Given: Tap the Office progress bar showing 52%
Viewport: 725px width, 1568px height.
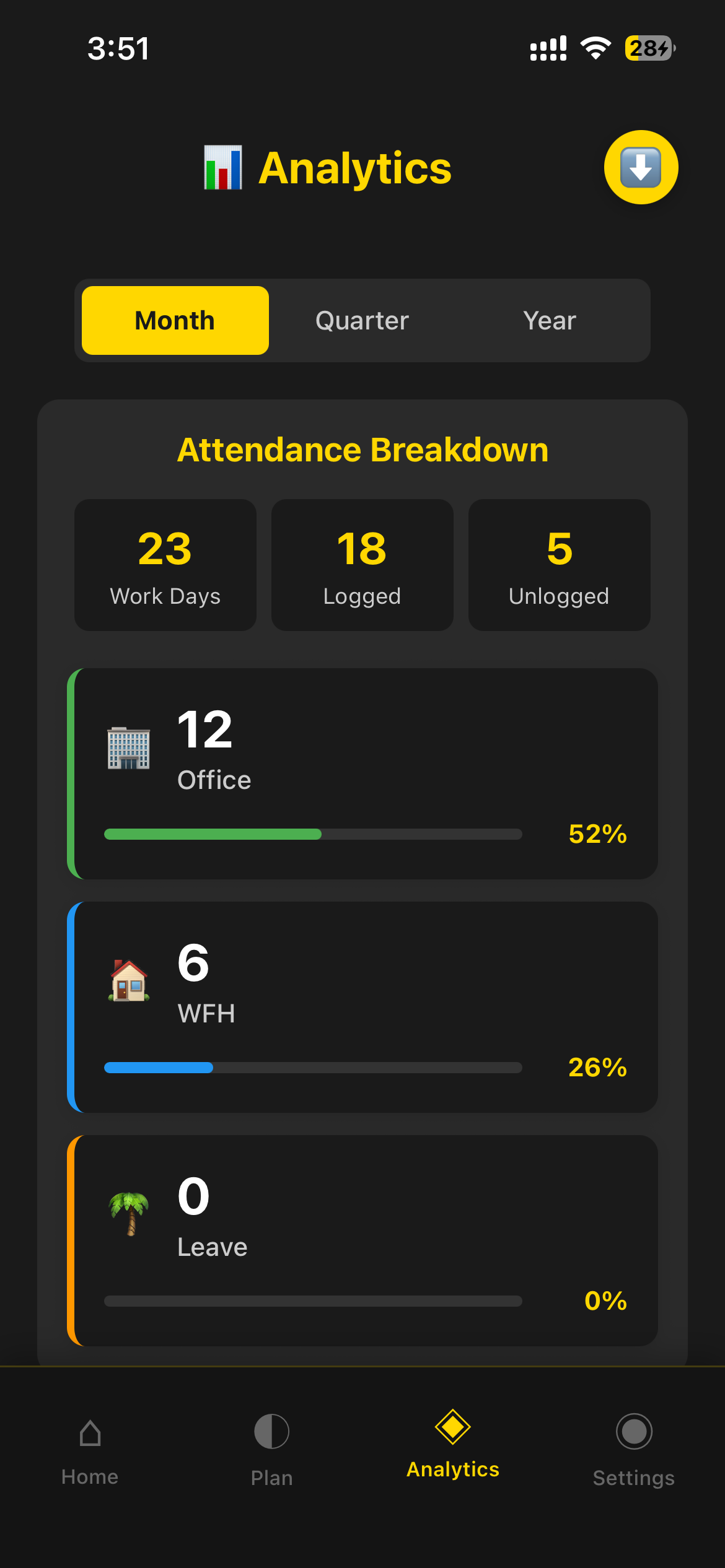Looking at the screenshot, I should pos(313,834).
